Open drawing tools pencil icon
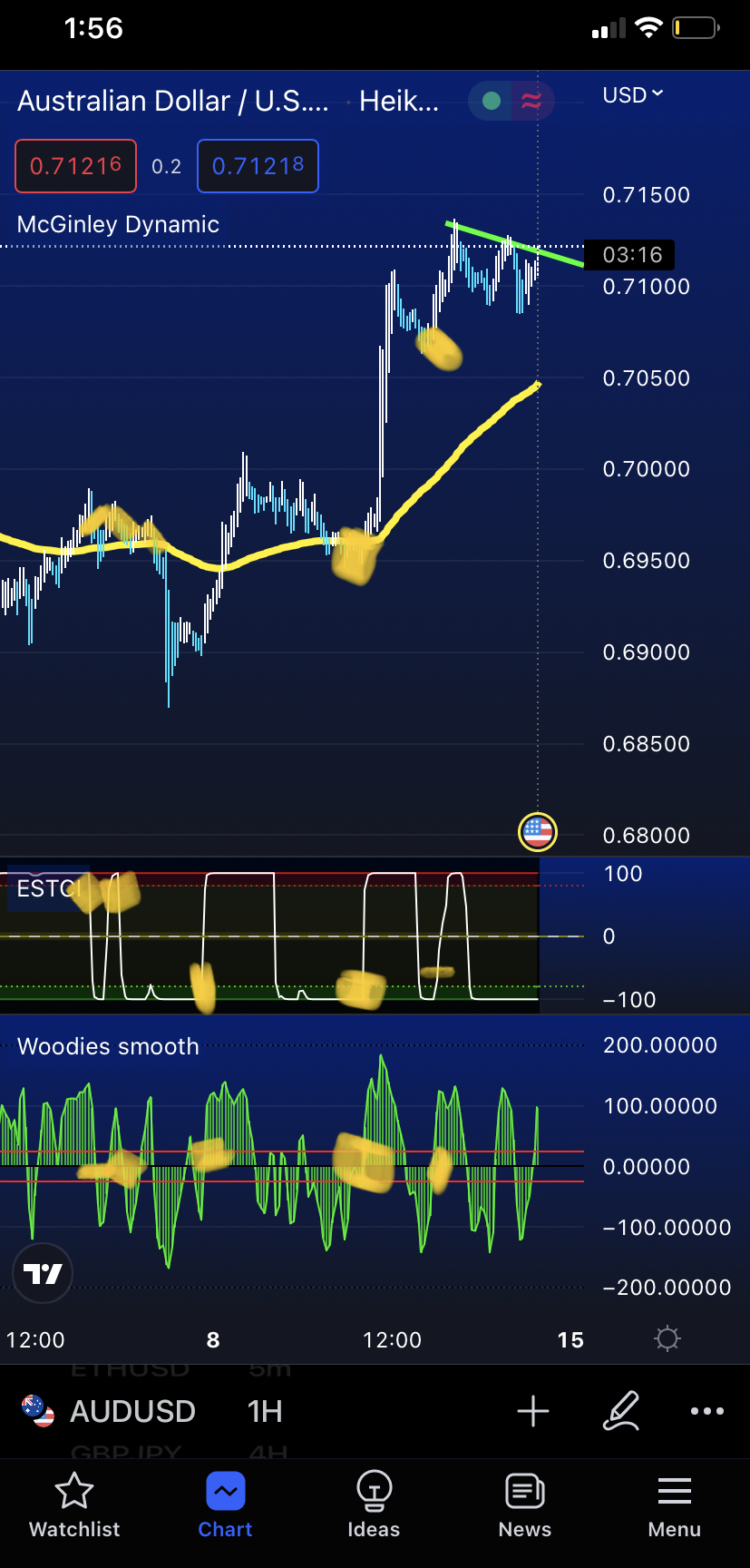The width and height of the screenshot is (750, 1568). coord(622,1411)
